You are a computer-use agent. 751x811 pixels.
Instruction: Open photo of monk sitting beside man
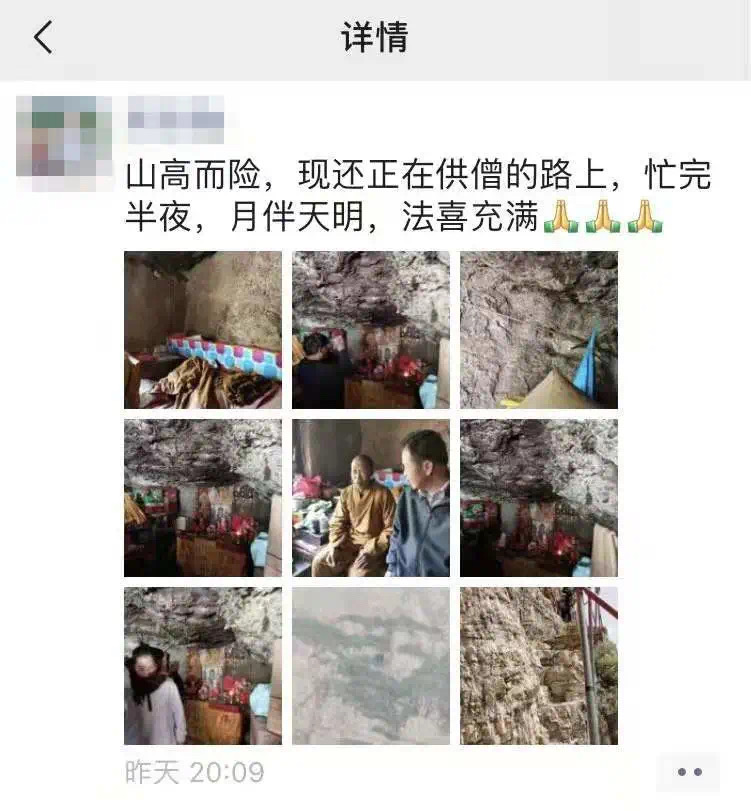371,498
